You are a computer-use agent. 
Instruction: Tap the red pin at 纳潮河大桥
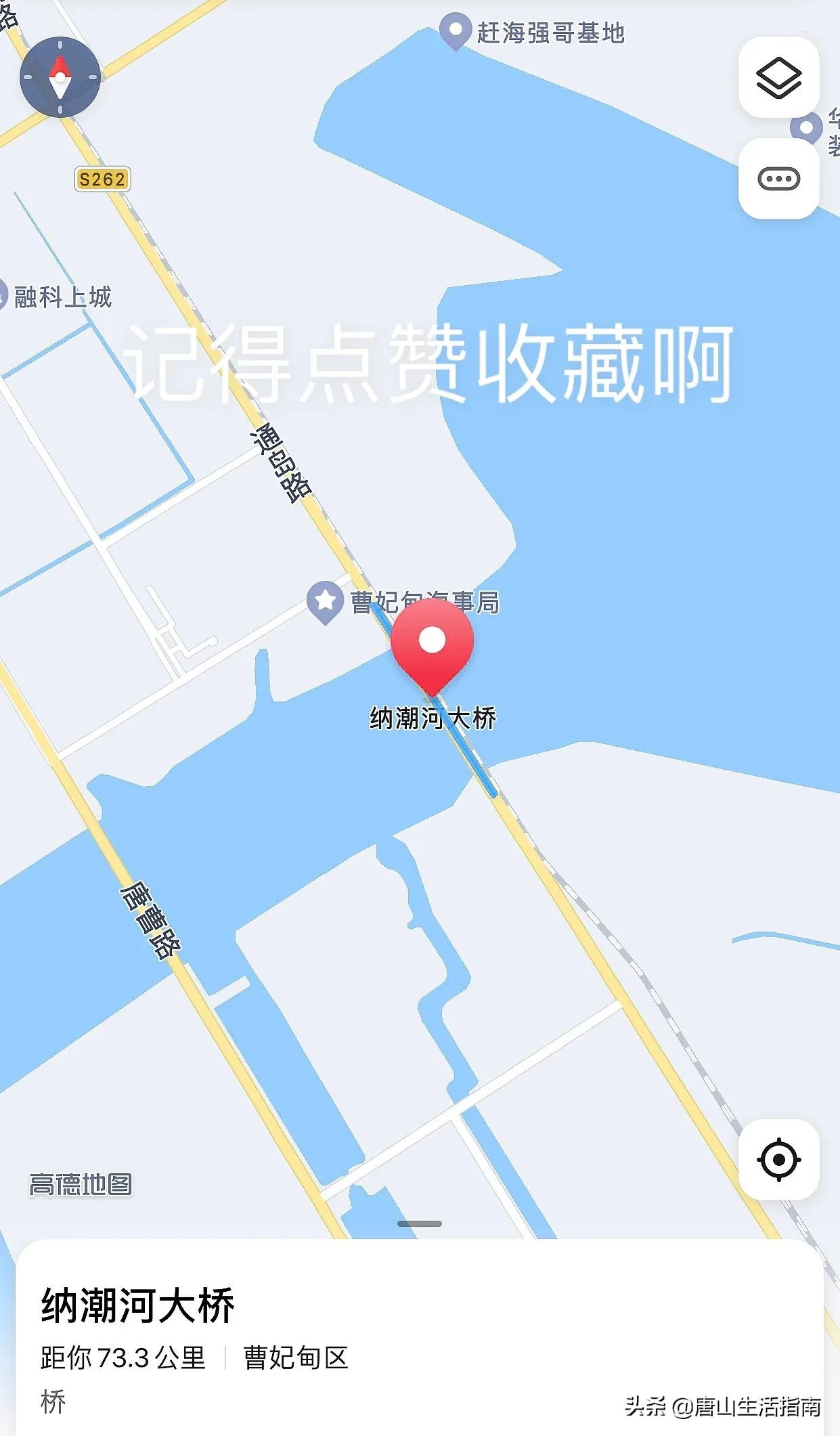pos(432,645)
